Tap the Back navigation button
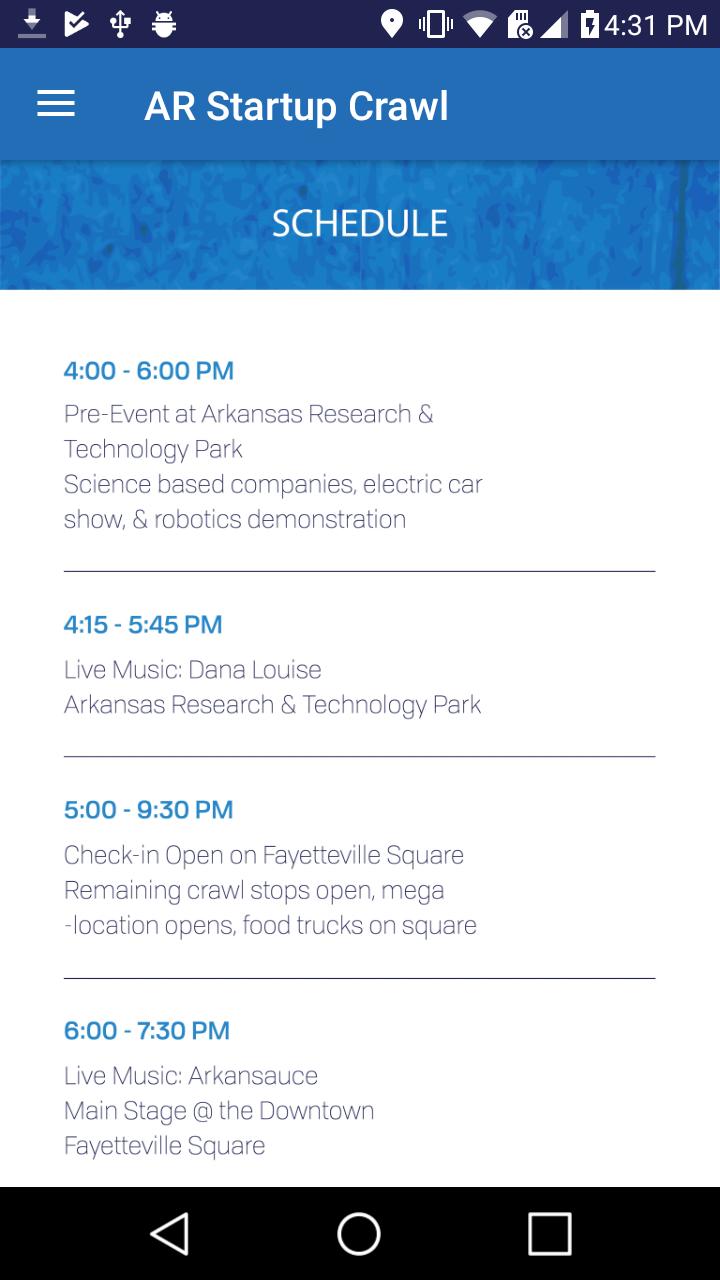The height and width of the screenshot is (1280, 720). (x=170, y=1233)
